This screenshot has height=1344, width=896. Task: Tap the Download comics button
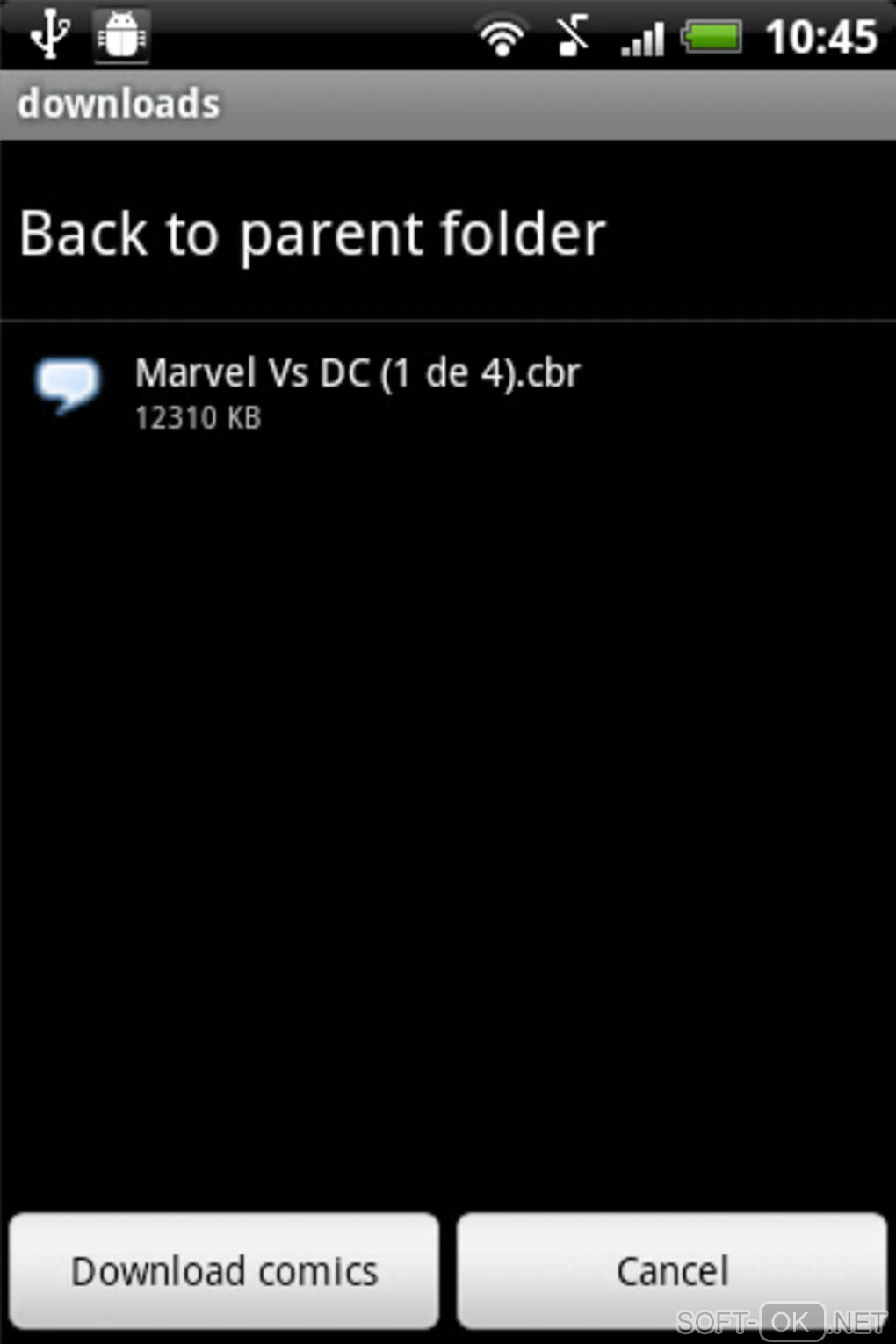point(224,1270)
